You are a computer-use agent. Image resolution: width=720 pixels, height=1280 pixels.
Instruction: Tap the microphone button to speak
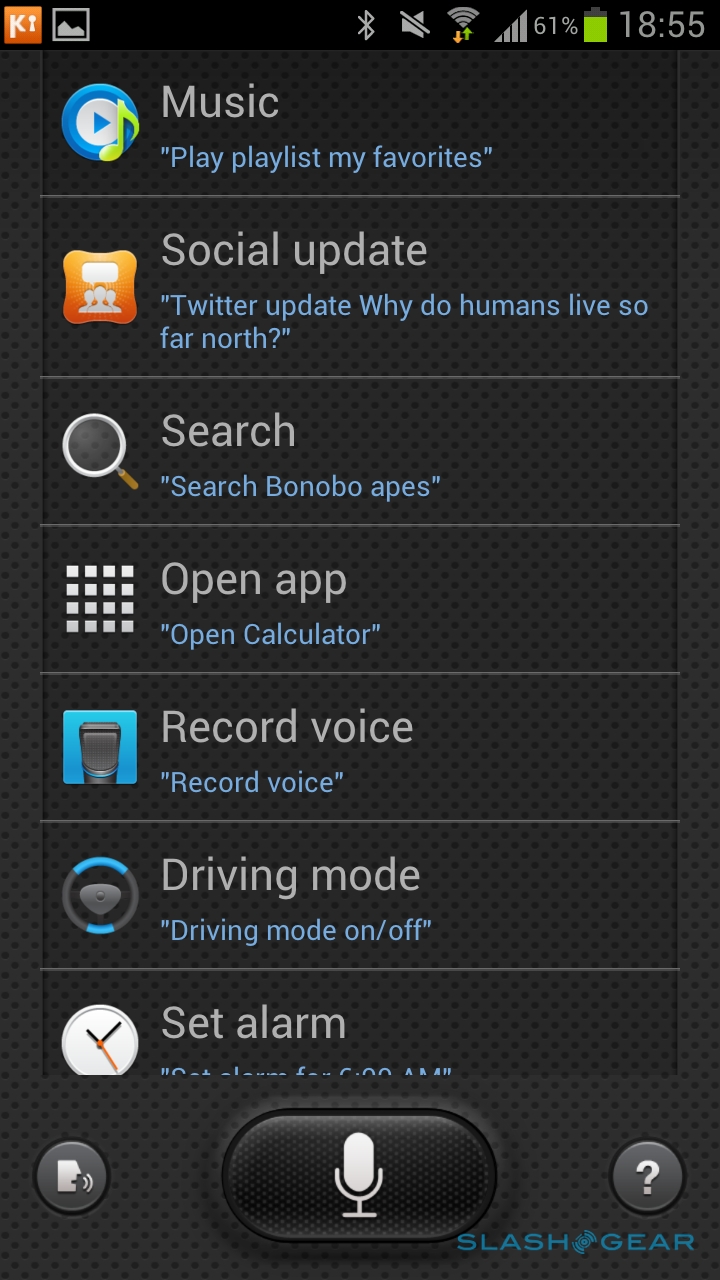click(359, 1176)
